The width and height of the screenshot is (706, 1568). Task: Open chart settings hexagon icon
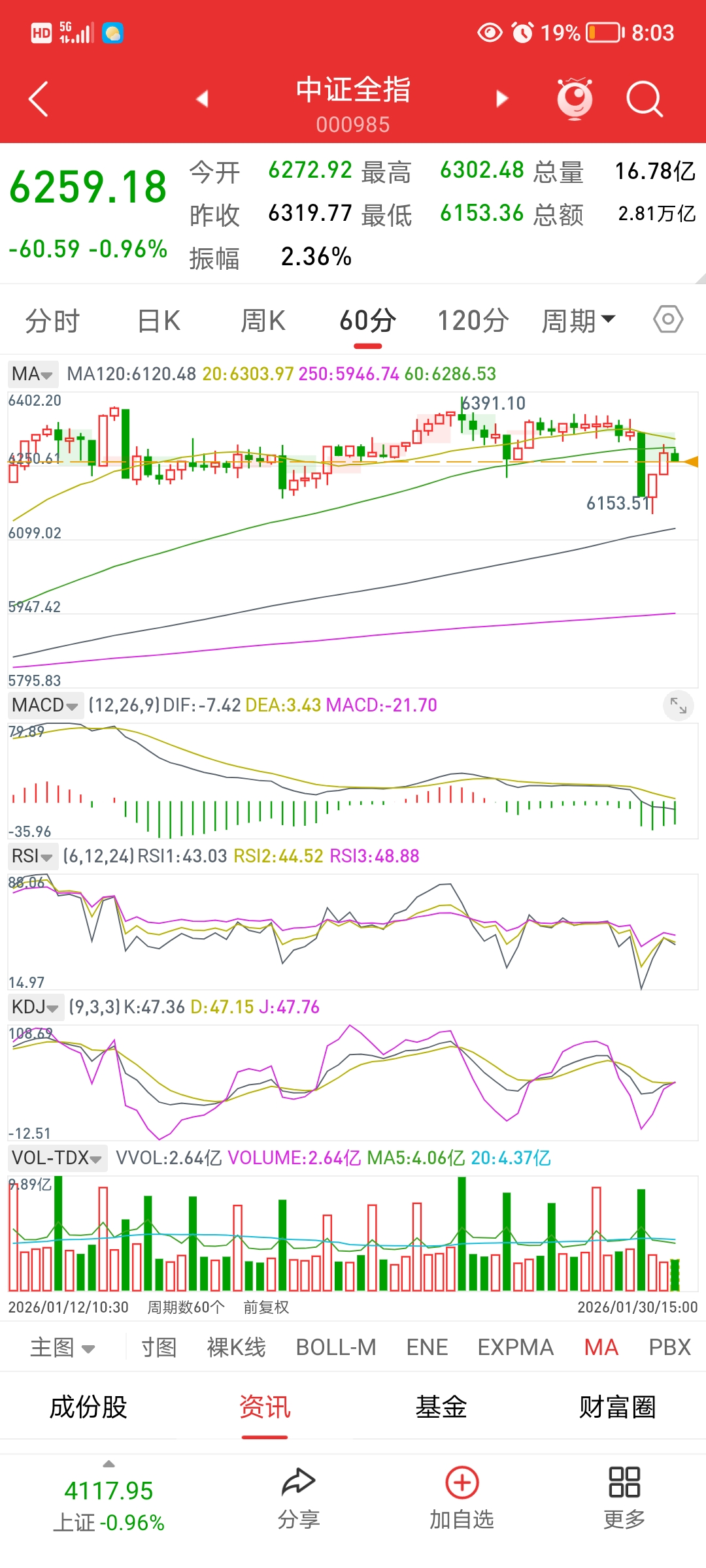[x=668, y=319]
